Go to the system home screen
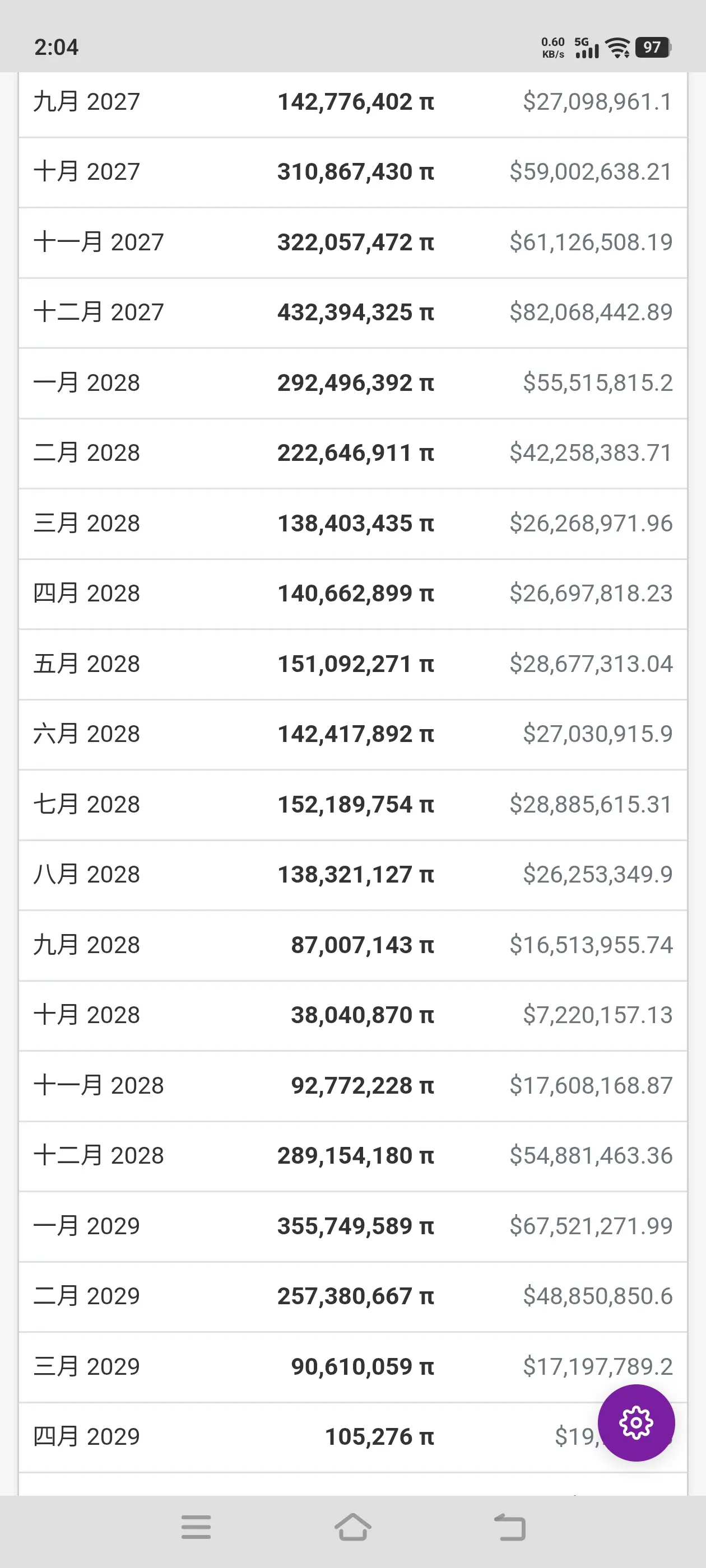 coord(352,1527)
